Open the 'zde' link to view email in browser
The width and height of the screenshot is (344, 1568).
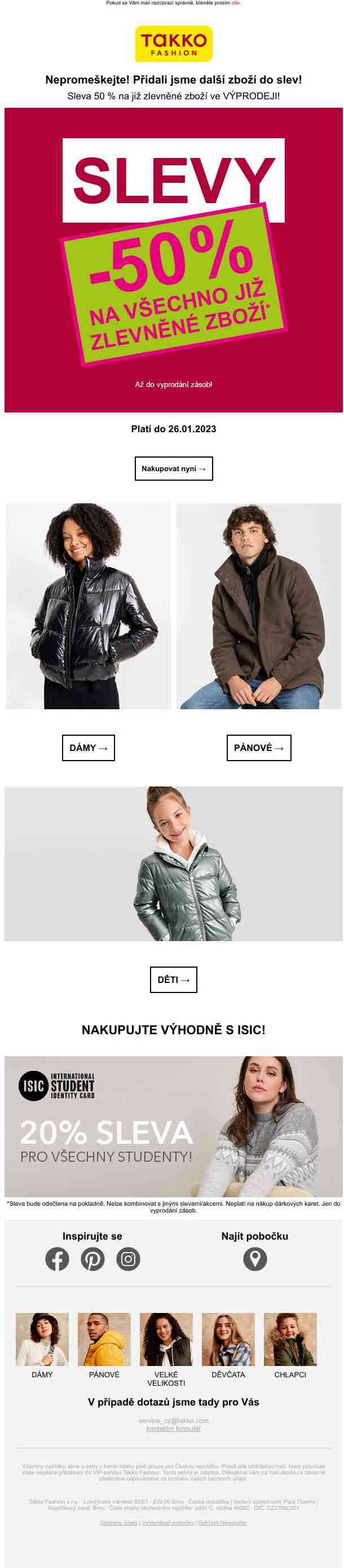tap(236, 3)
